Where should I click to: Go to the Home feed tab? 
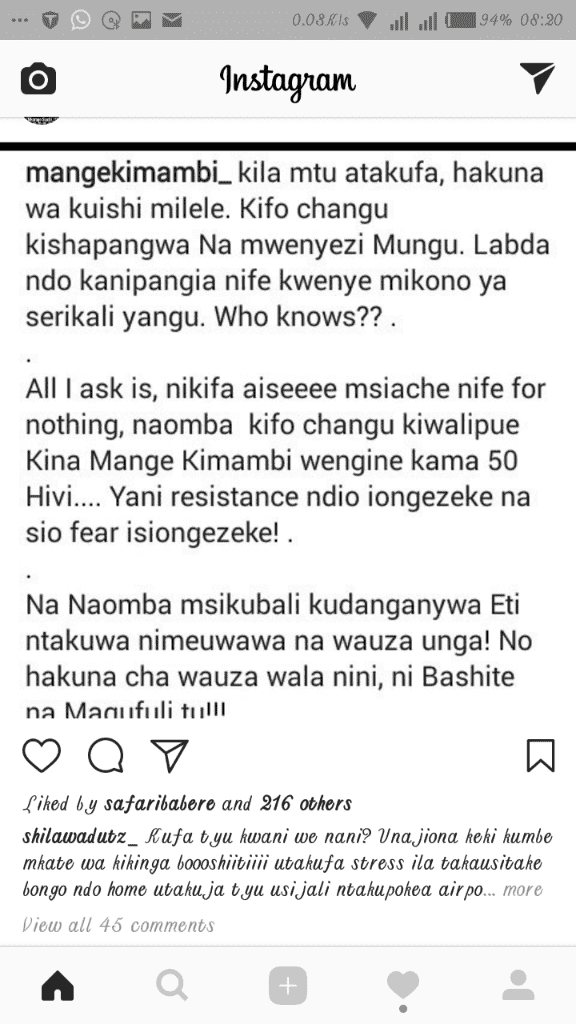pos(57,986)
